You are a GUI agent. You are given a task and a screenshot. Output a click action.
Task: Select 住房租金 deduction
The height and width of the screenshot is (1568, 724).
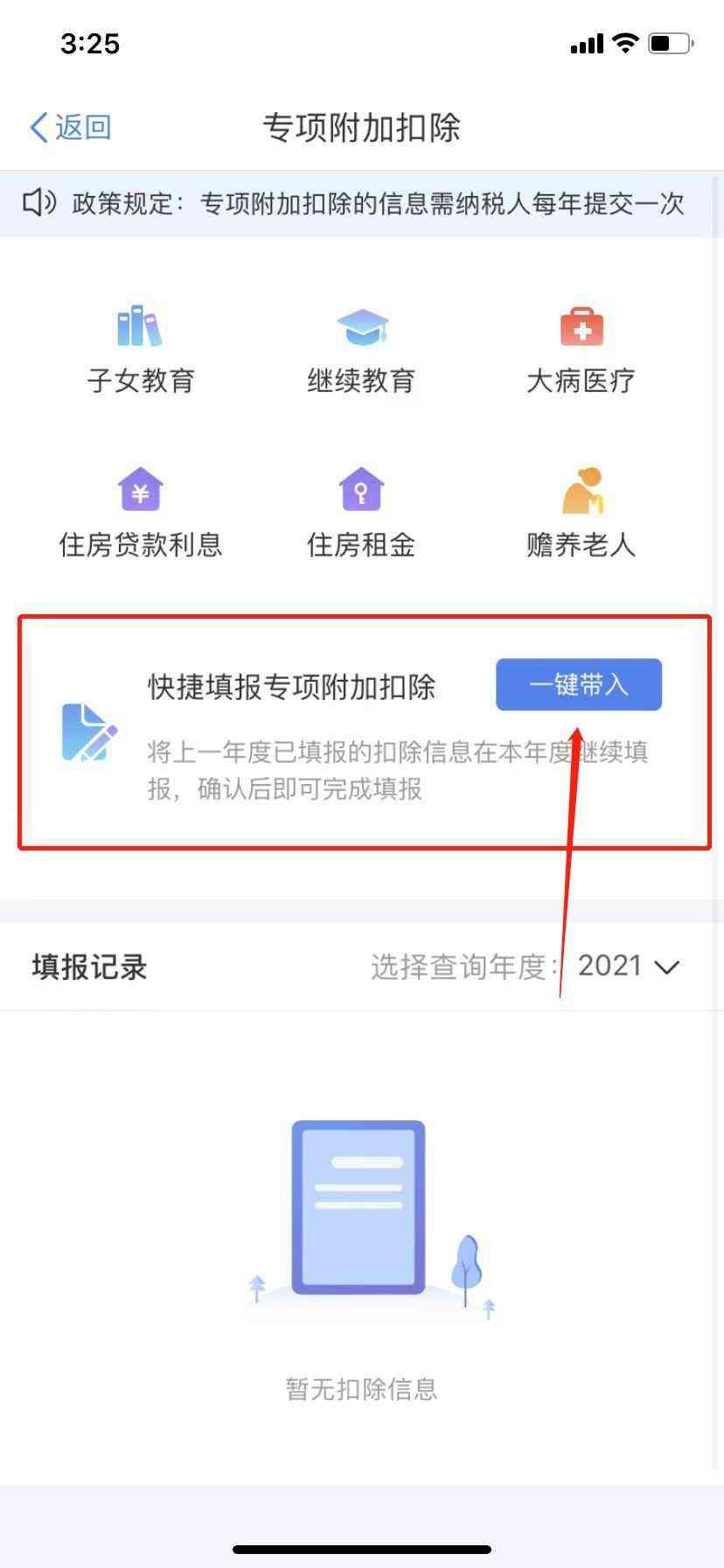361,514
